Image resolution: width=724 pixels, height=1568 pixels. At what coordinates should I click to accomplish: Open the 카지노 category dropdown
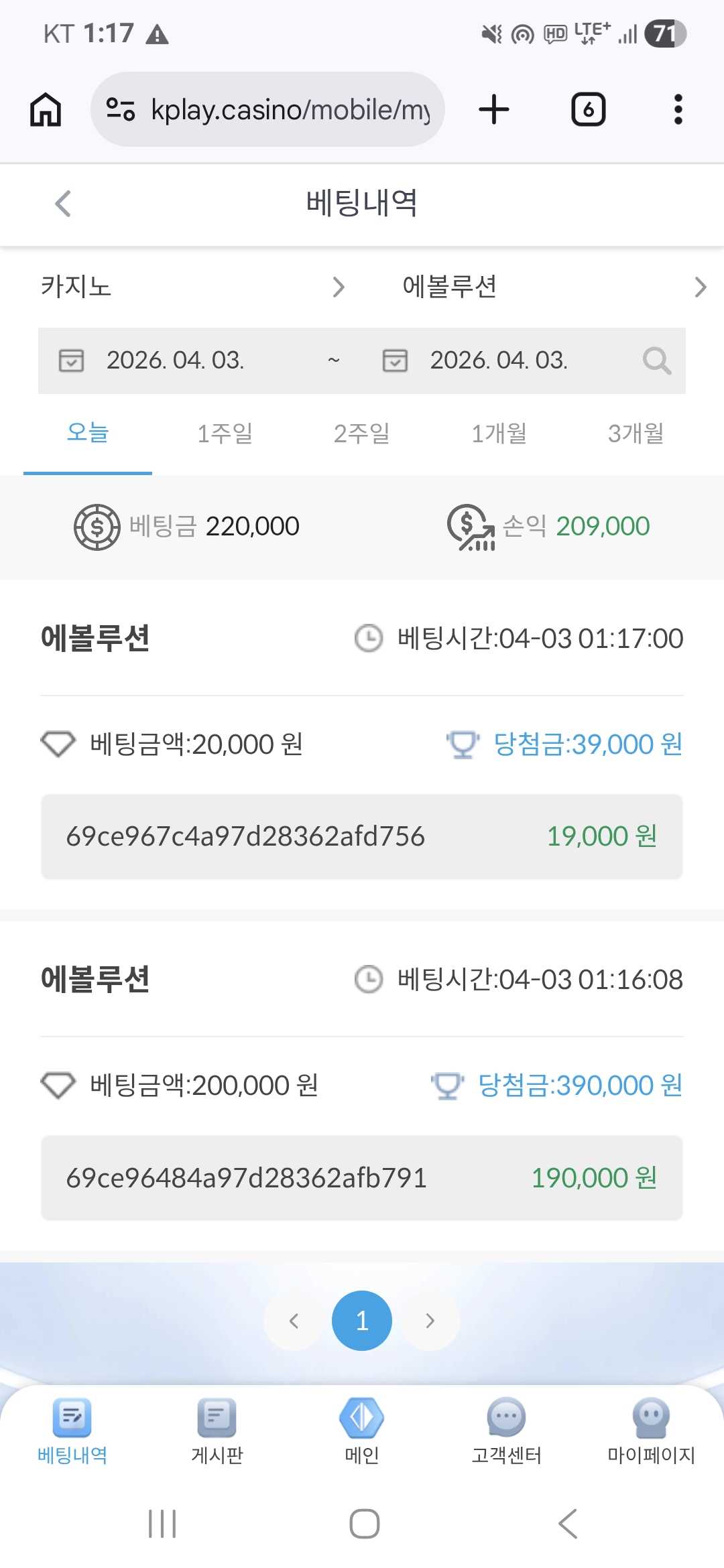192,287
